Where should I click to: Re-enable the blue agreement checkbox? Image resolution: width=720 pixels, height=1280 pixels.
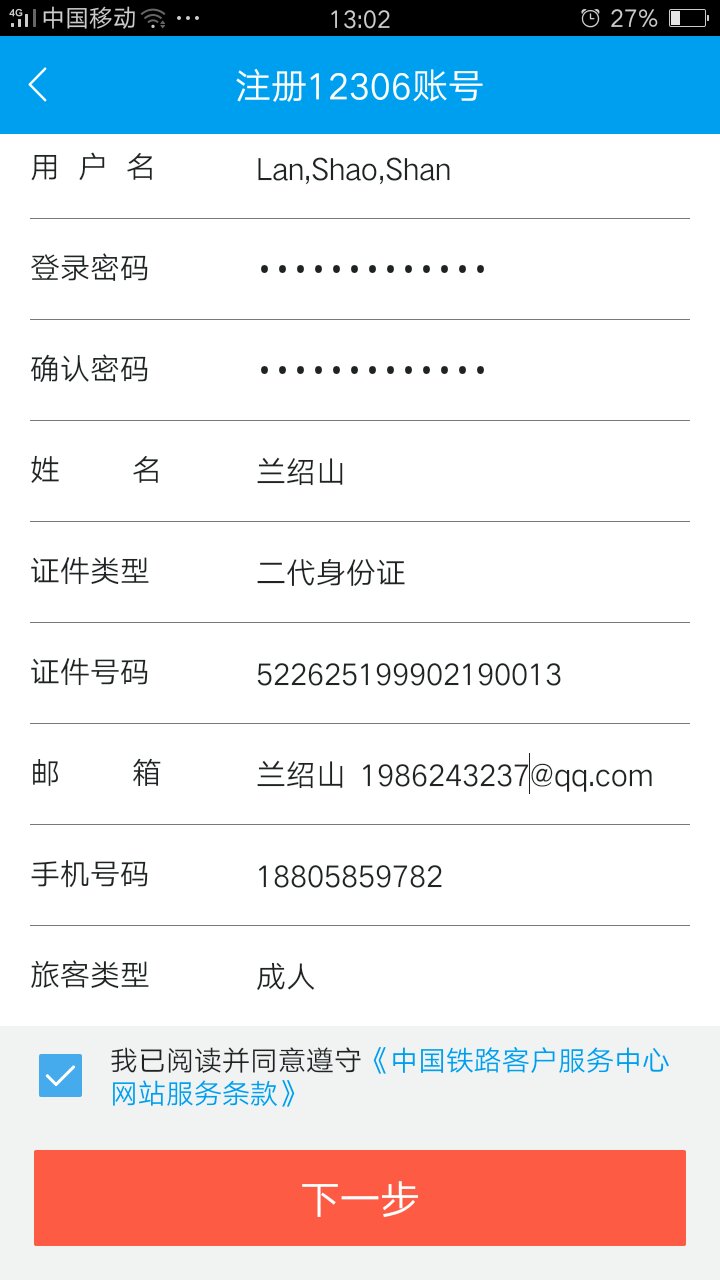pyautogui.click(x=59, y=1075)
